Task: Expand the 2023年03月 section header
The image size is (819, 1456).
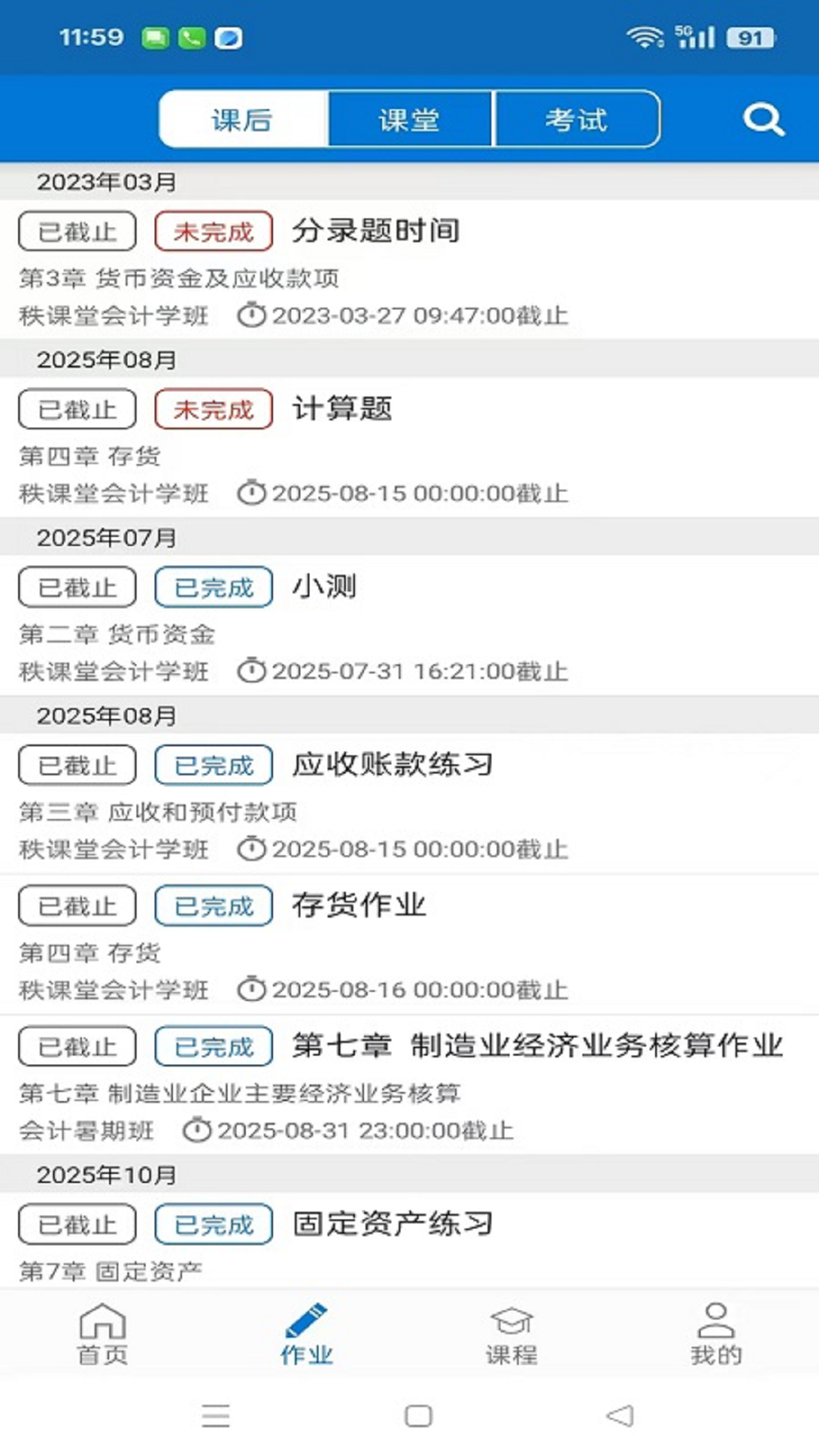Action: pos(106,180)
